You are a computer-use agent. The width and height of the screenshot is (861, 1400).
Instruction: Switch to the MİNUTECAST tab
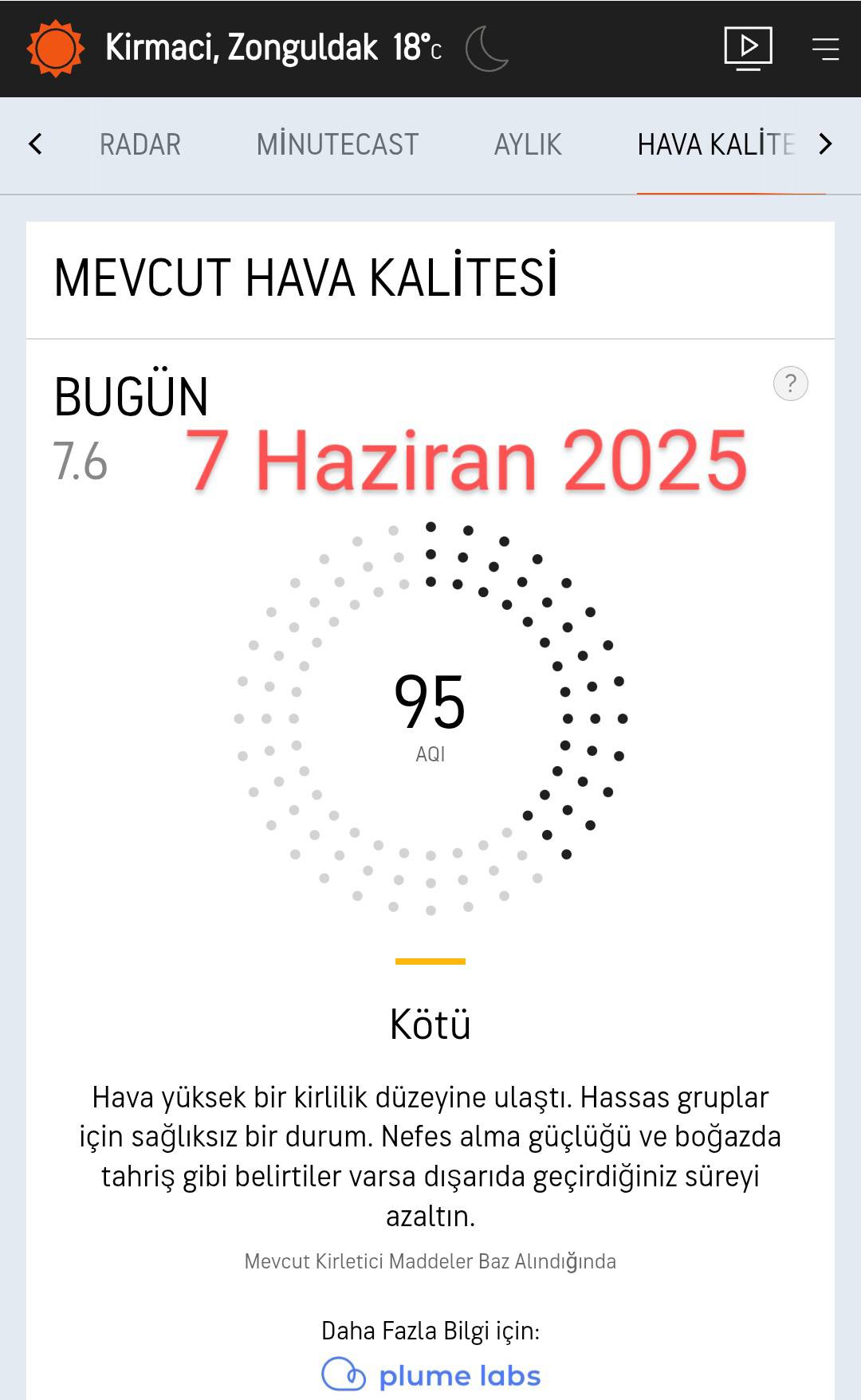coord(337,145)
